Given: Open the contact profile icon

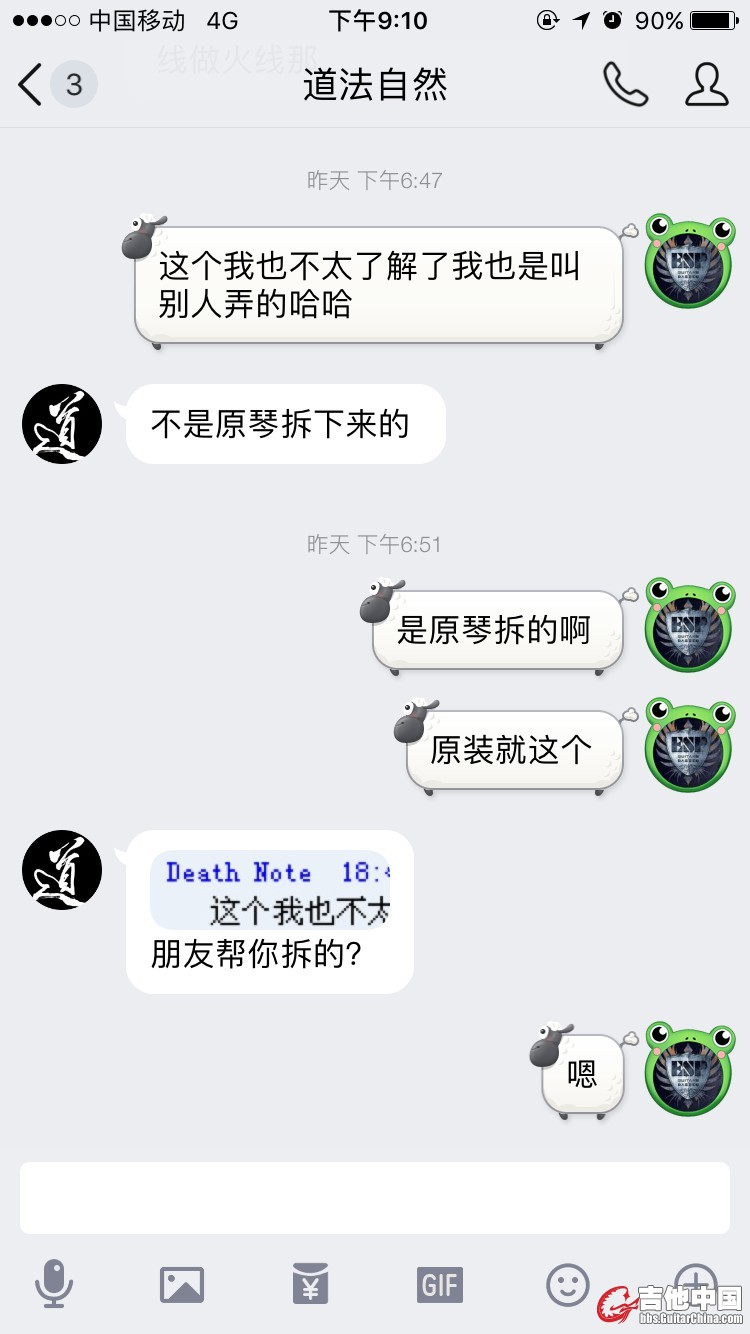Looking at the screenshot, I should pyautogui.click(x=706, y=85).
